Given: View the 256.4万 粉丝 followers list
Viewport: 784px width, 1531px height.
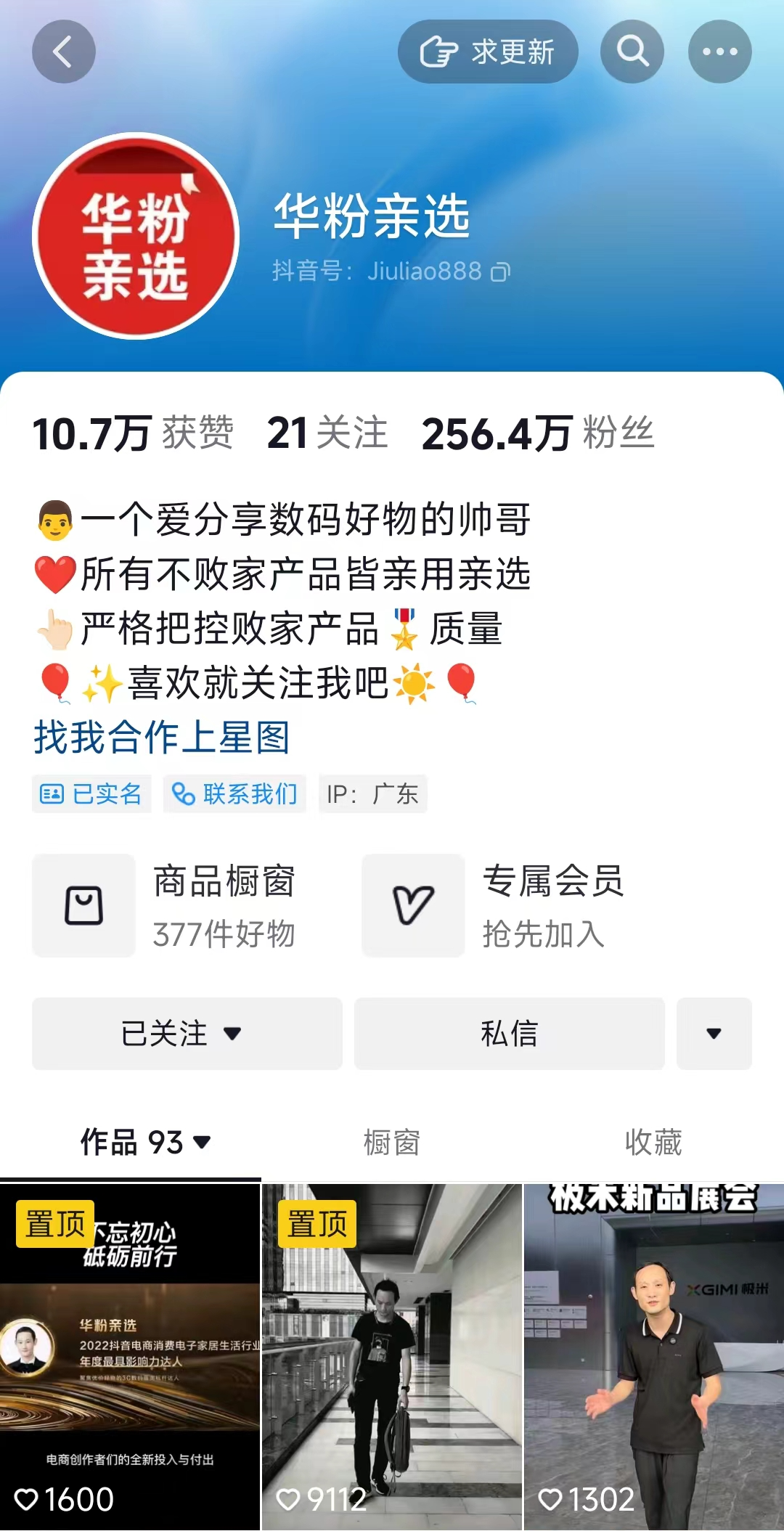Looking at the screenshot, I should (x=537, y=433).
